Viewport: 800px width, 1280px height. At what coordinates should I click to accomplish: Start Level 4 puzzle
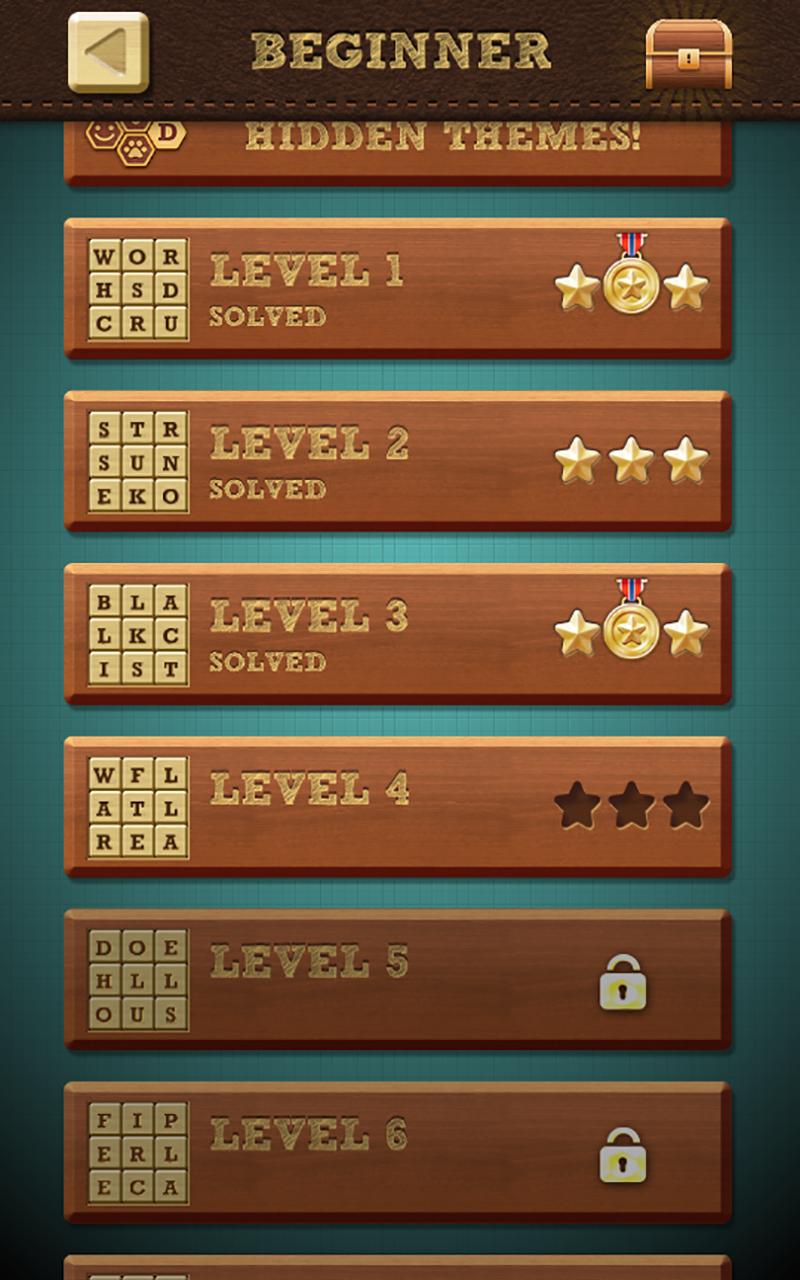tap(398, 807)
